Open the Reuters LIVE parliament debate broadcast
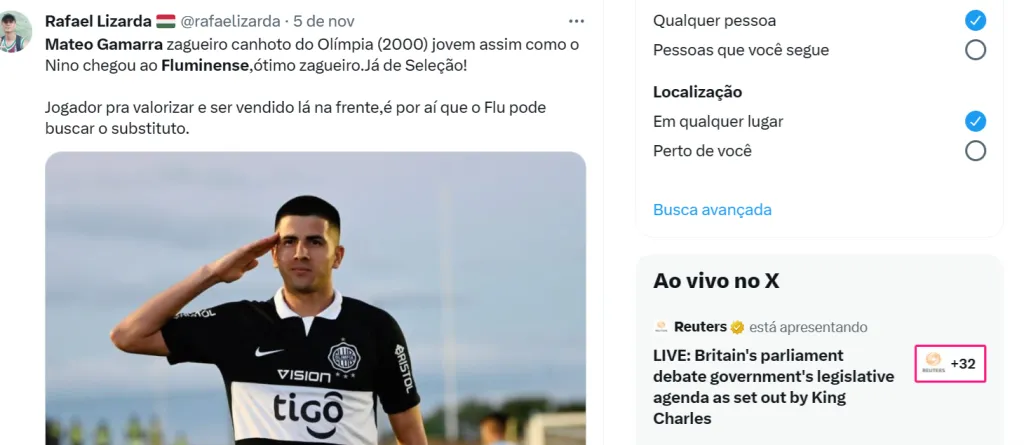Image resolution: width=1024 pixels, height=445 pixels. pos(773,386)
